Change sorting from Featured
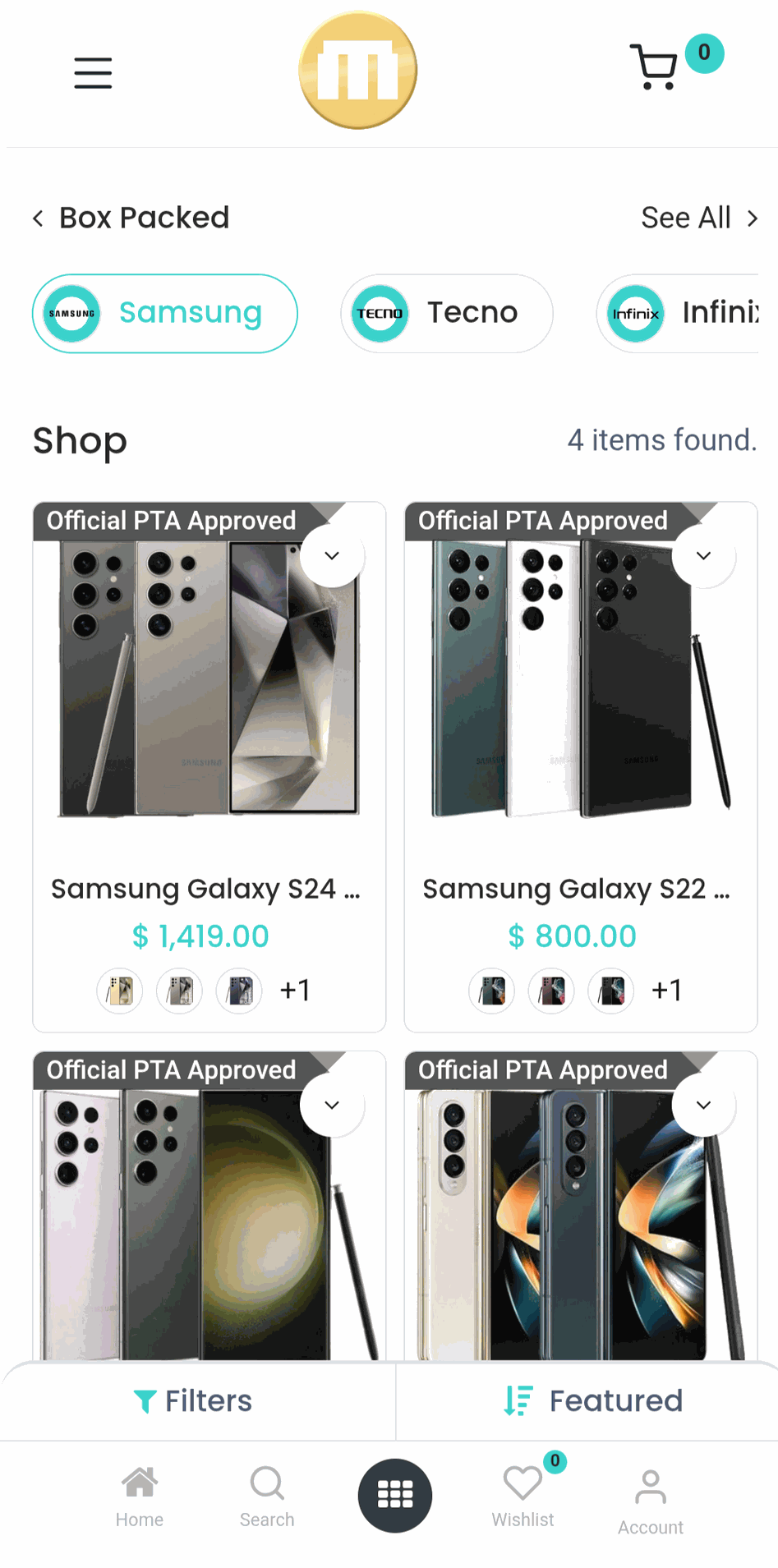Screen dimensions: 778x1568 coord(593,1401)
